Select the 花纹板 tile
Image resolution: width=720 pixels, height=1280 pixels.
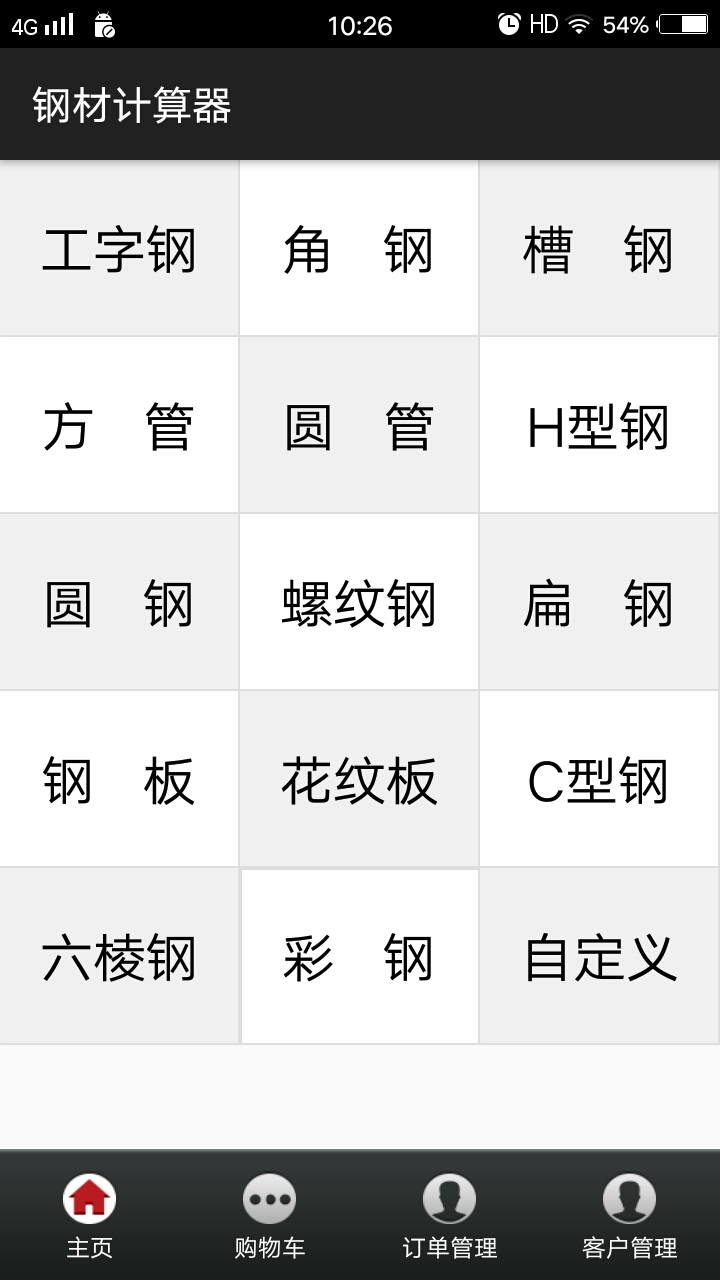[x=359, y=780]
